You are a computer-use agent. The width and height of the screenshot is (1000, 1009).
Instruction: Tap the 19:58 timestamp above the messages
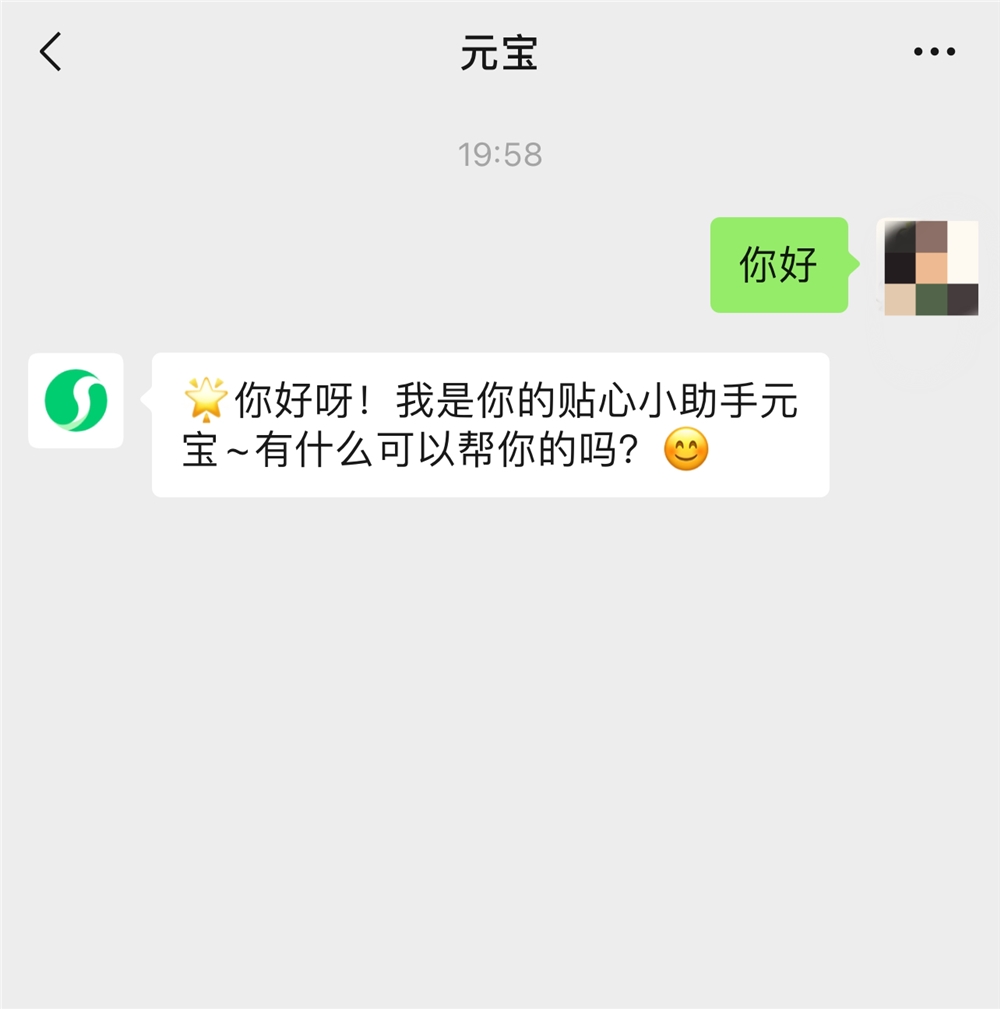click(499, 154)
